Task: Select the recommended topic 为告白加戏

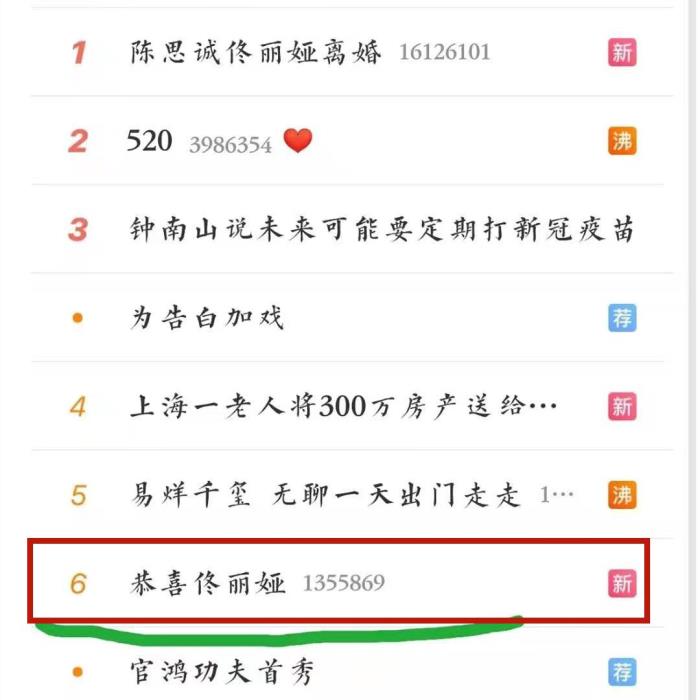Action: tap(207, 318)
